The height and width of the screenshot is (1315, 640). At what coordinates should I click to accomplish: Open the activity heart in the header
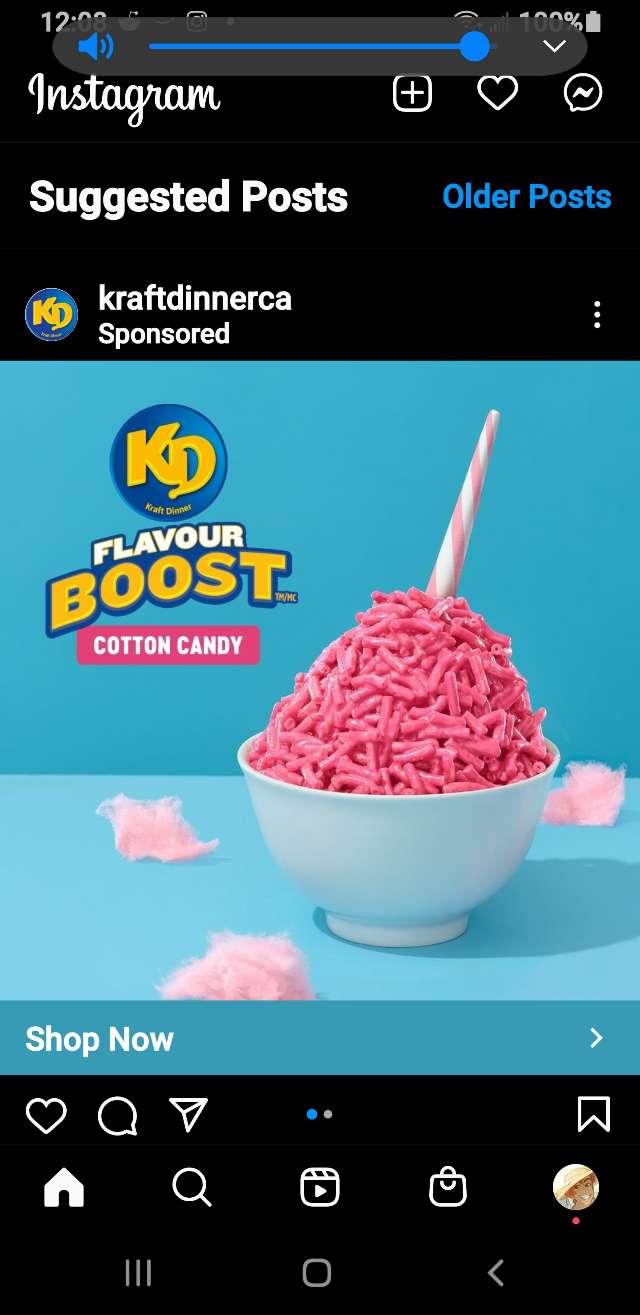497,94
